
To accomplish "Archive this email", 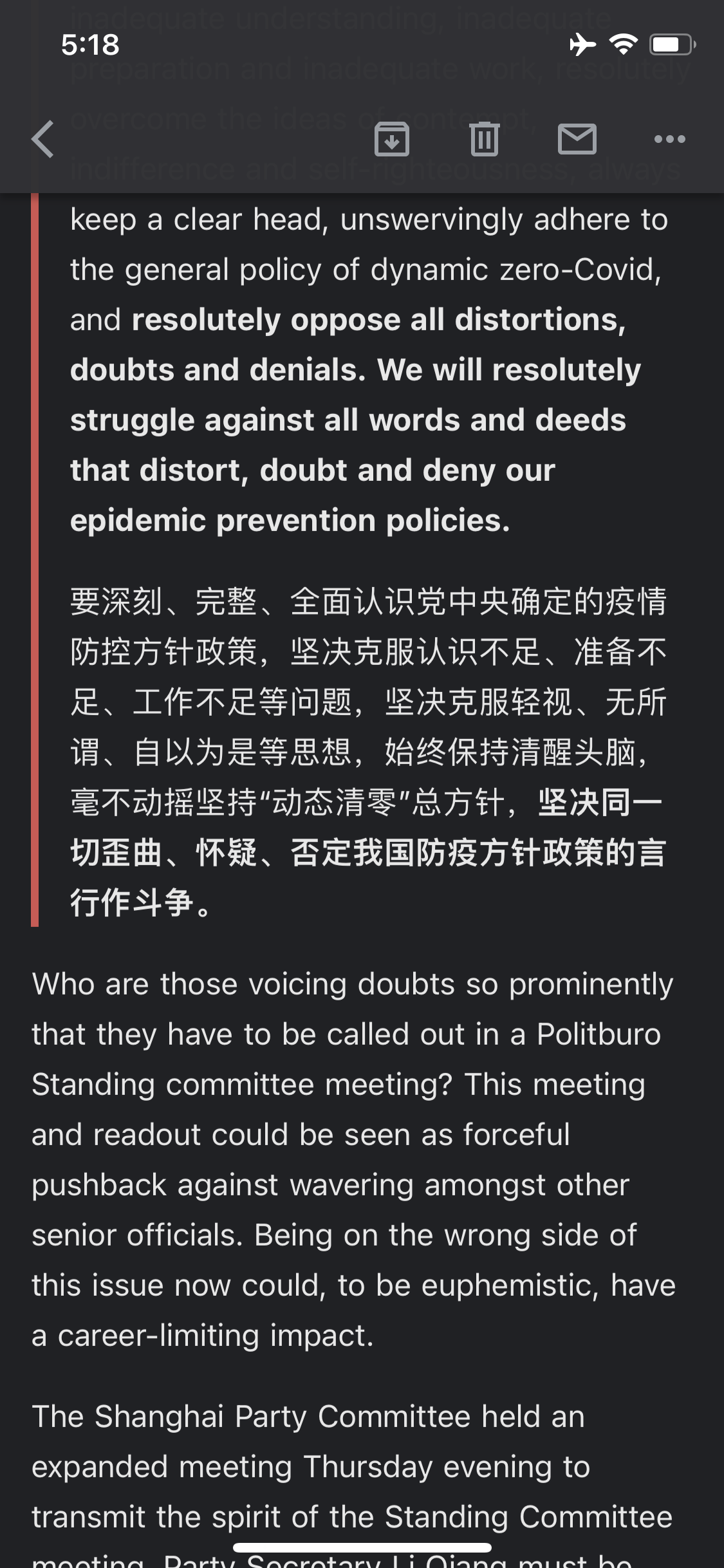I will pos(391,139).
